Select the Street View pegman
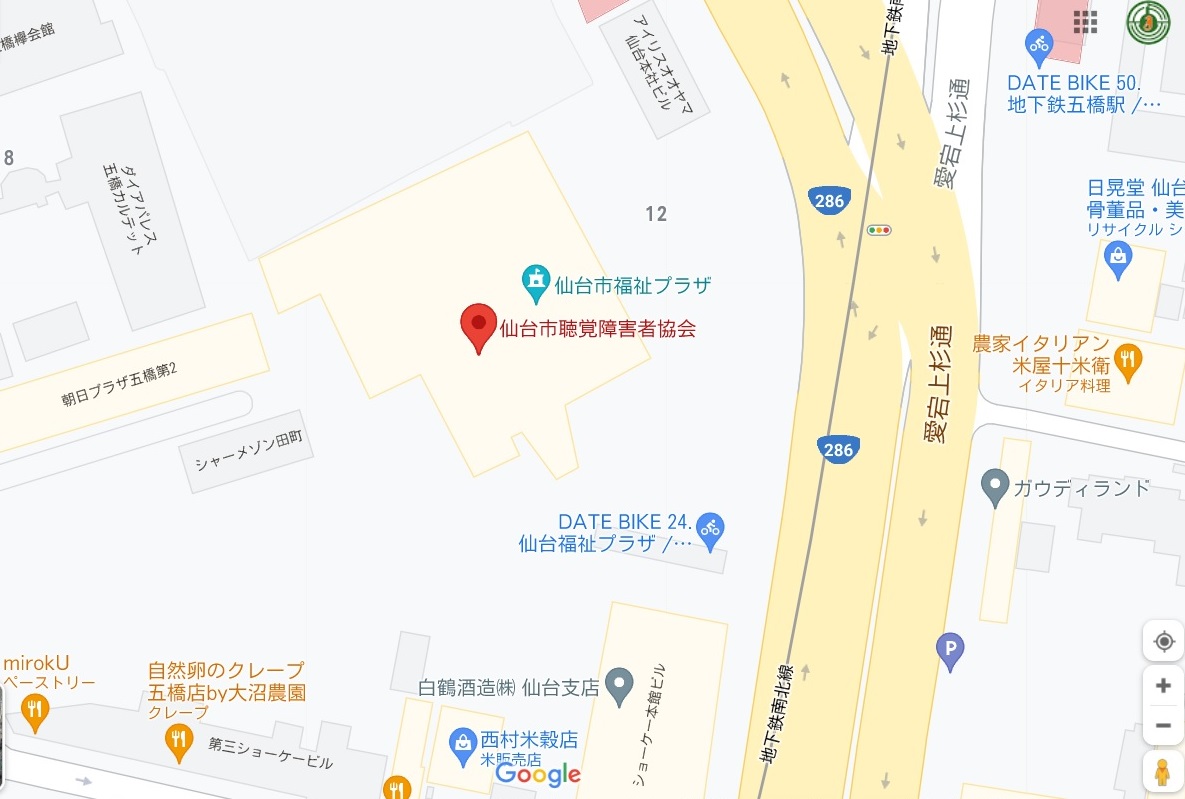This screenshot has width=1185, height=799. click(1163, 772)
